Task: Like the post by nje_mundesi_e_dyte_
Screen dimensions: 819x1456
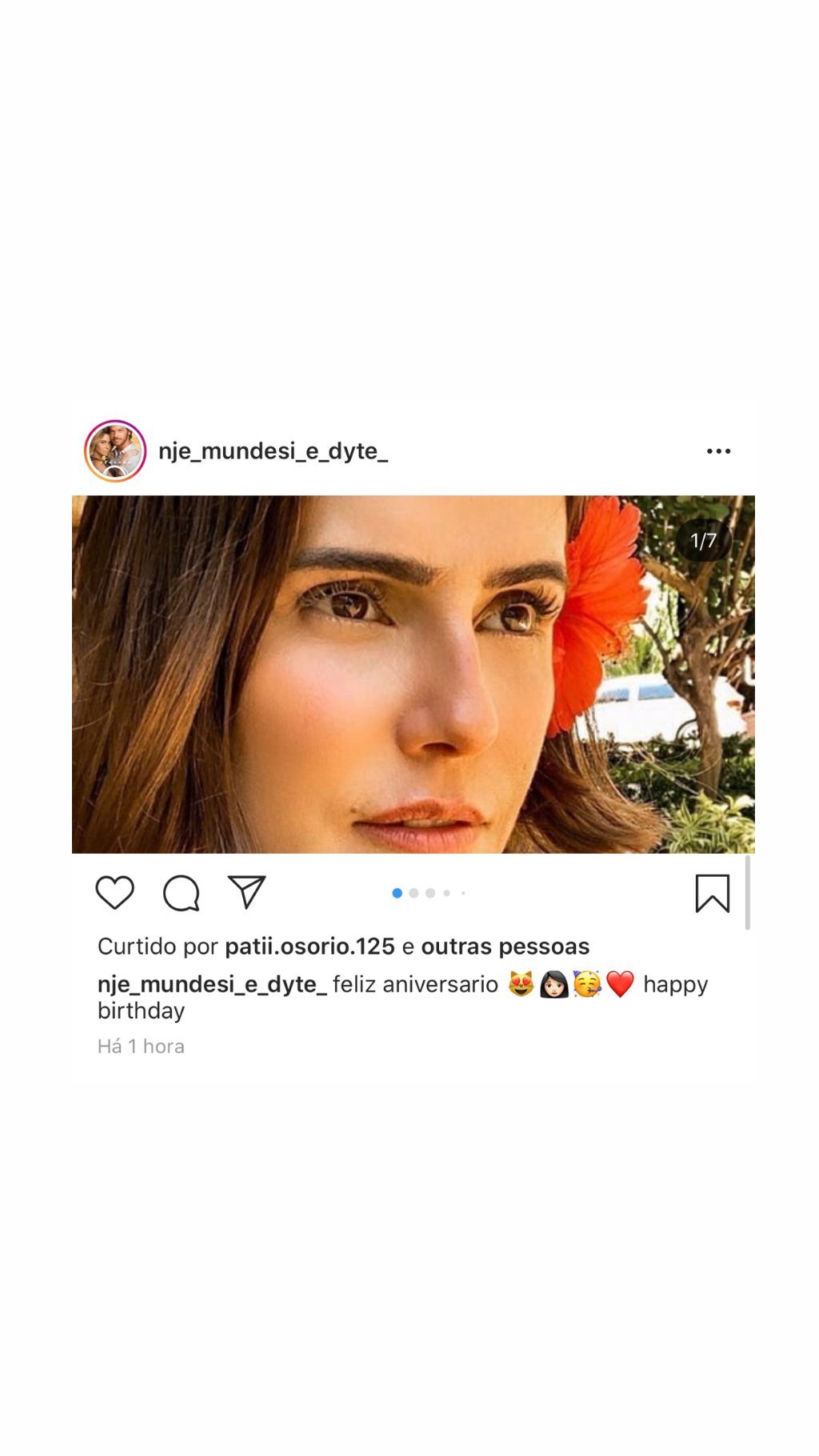Action: point(114,893)
